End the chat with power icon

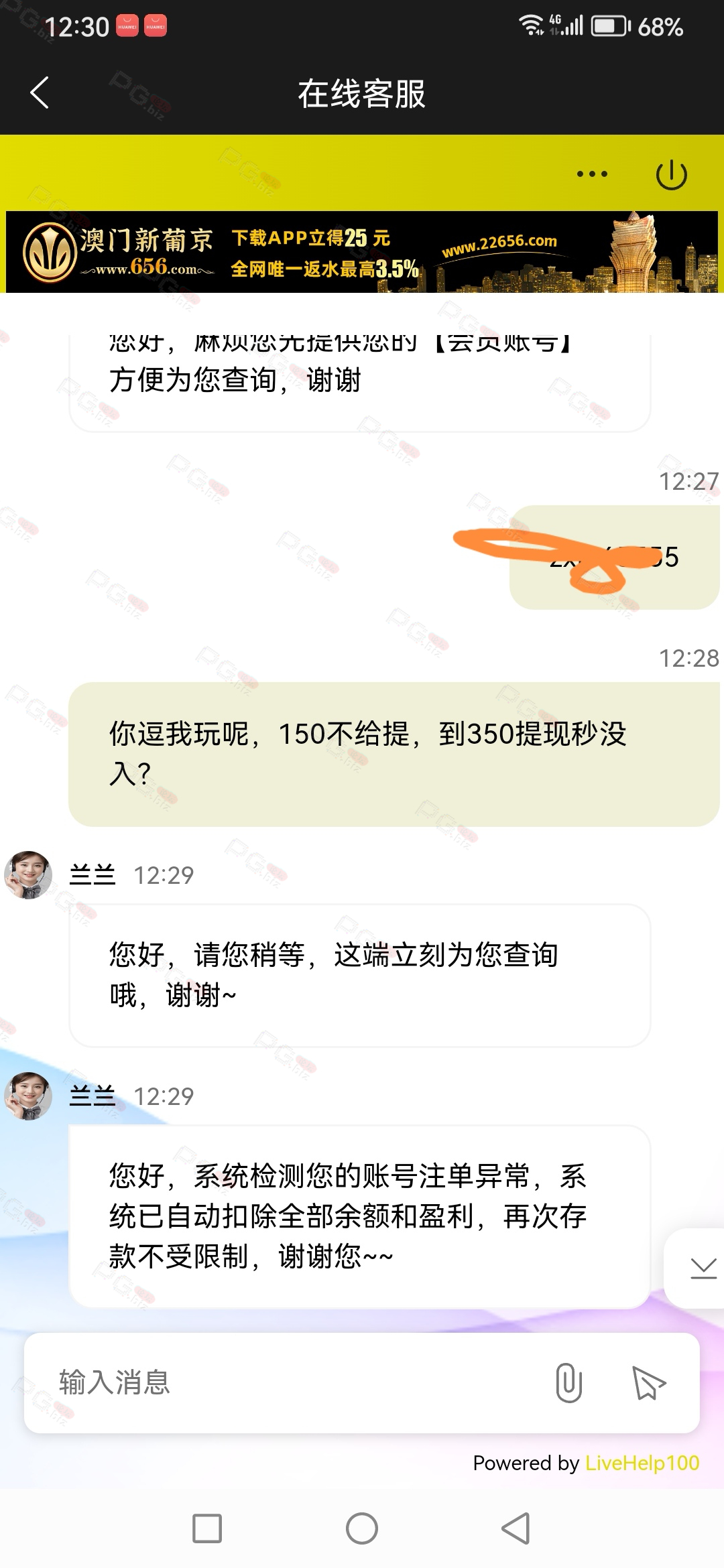click(671, 175)
